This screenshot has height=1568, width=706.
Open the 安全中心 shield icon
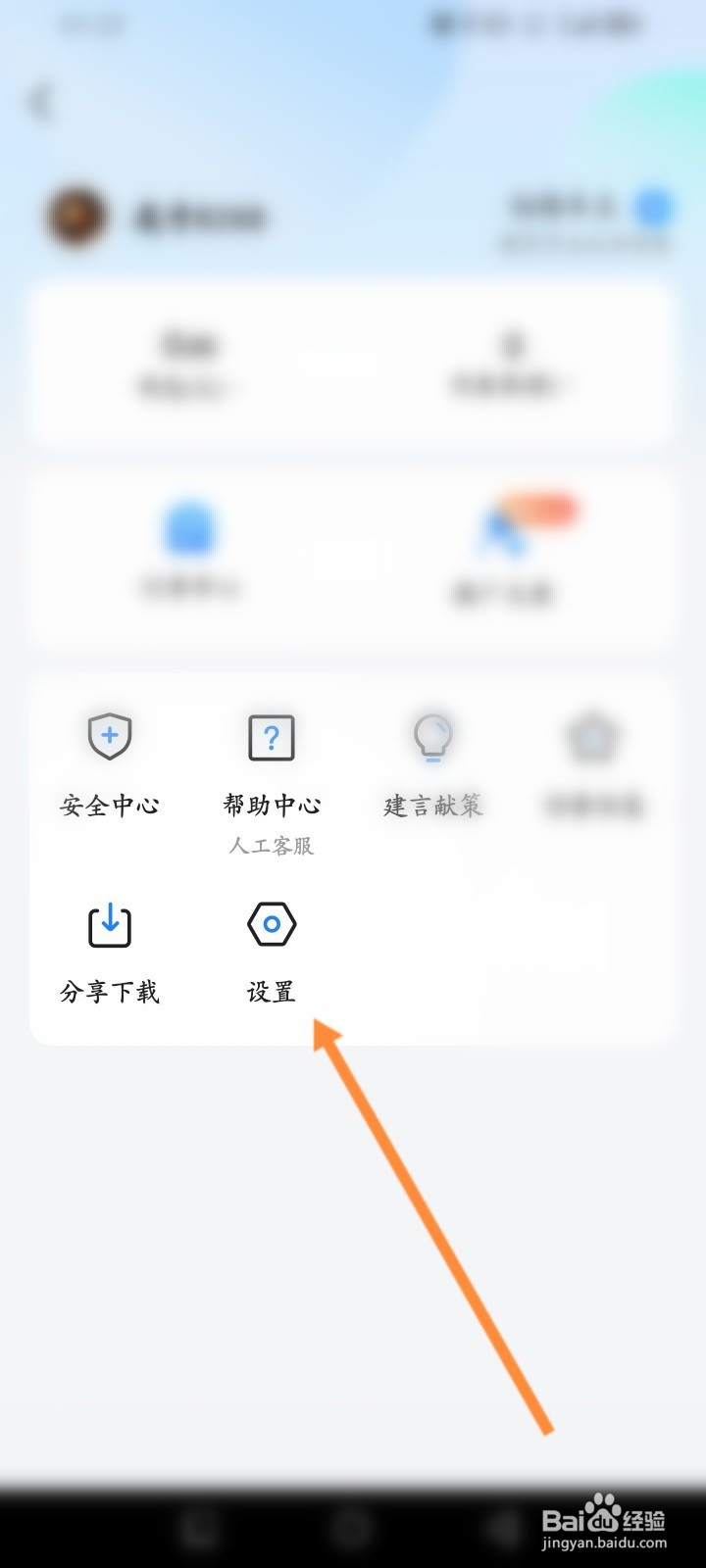point(109,737)
